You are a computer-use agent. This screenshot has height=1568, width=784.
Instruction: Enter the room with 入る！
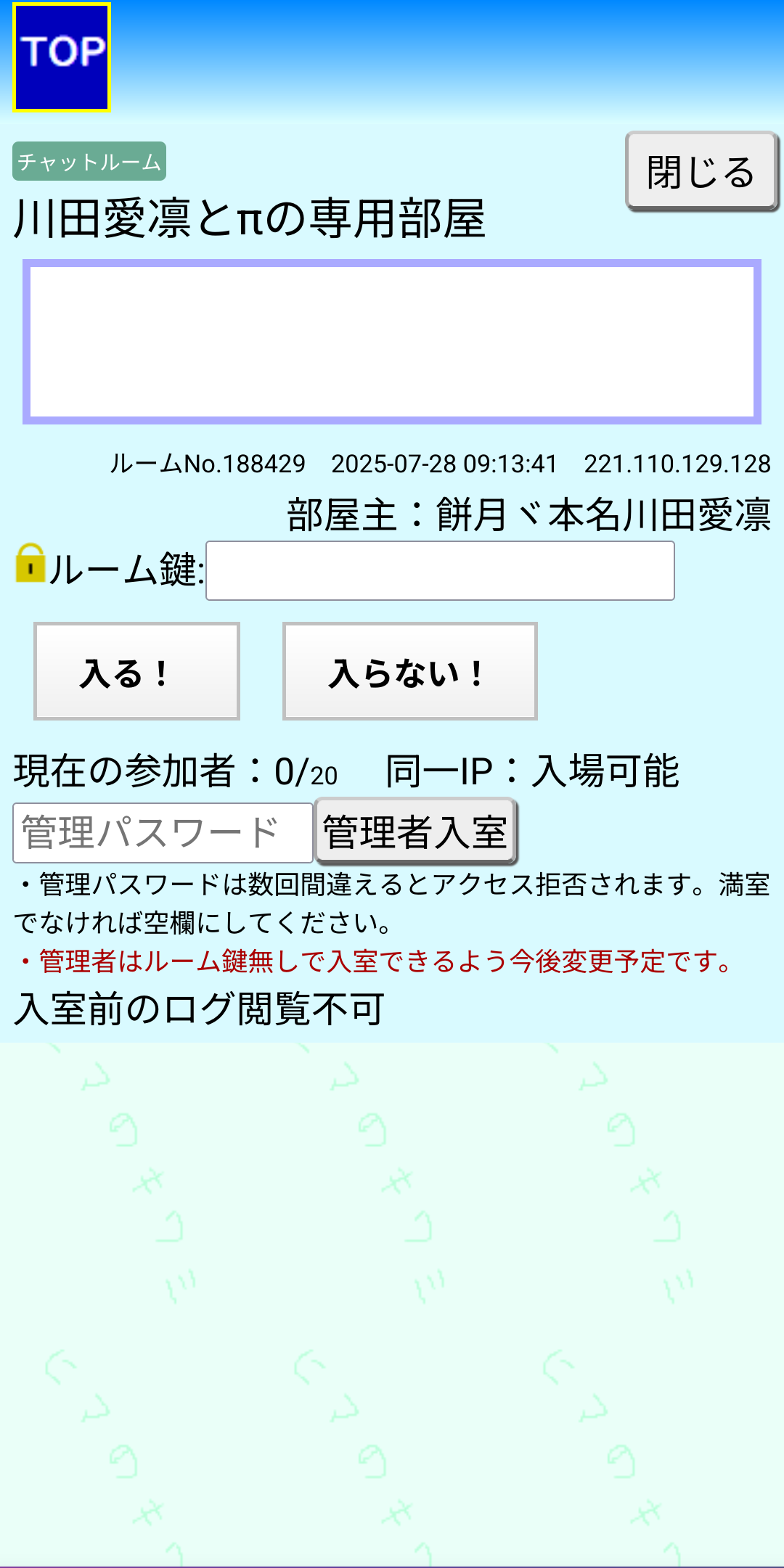136,671
